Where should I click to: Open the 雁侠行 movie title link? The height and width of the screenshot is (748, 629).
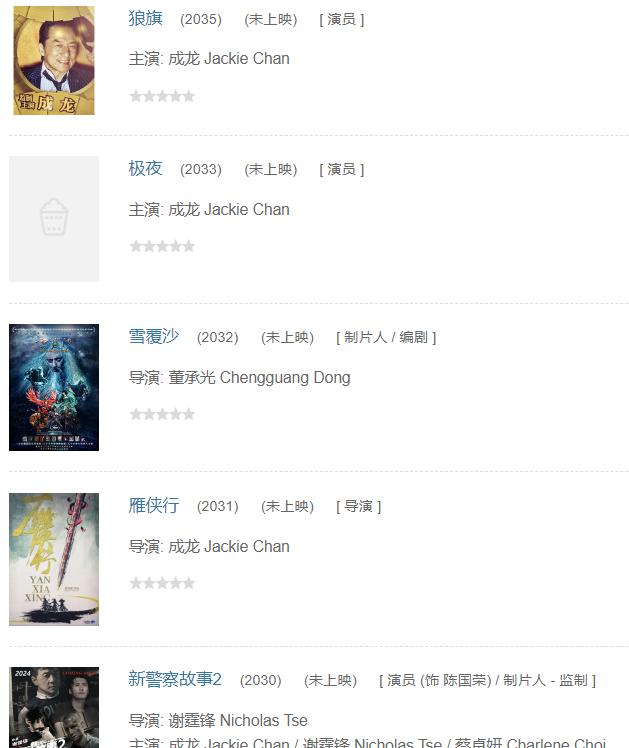pos(154,506)
